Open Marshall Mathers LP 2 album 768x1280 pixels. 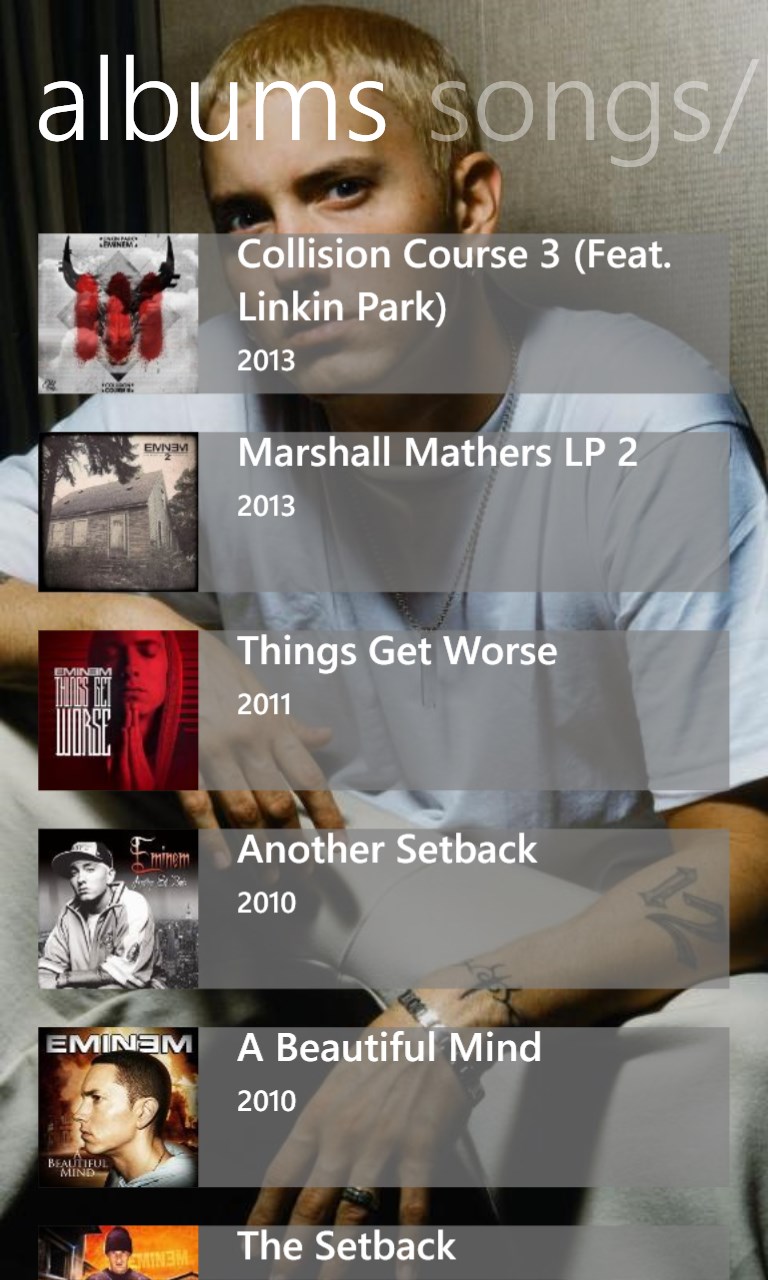tap(384, 511)
